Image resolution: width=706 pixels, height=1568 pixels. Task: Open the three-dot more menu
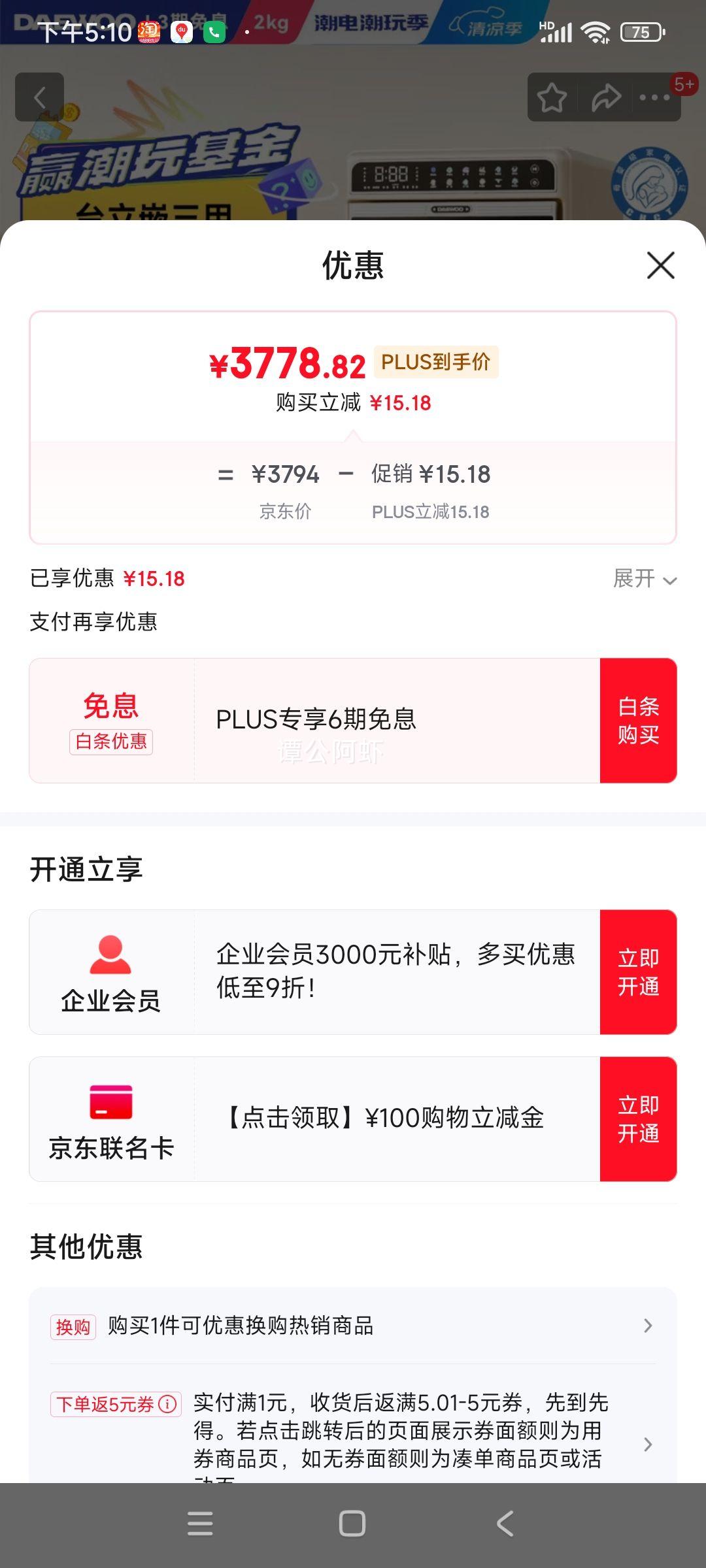click(x=654, y=97)
